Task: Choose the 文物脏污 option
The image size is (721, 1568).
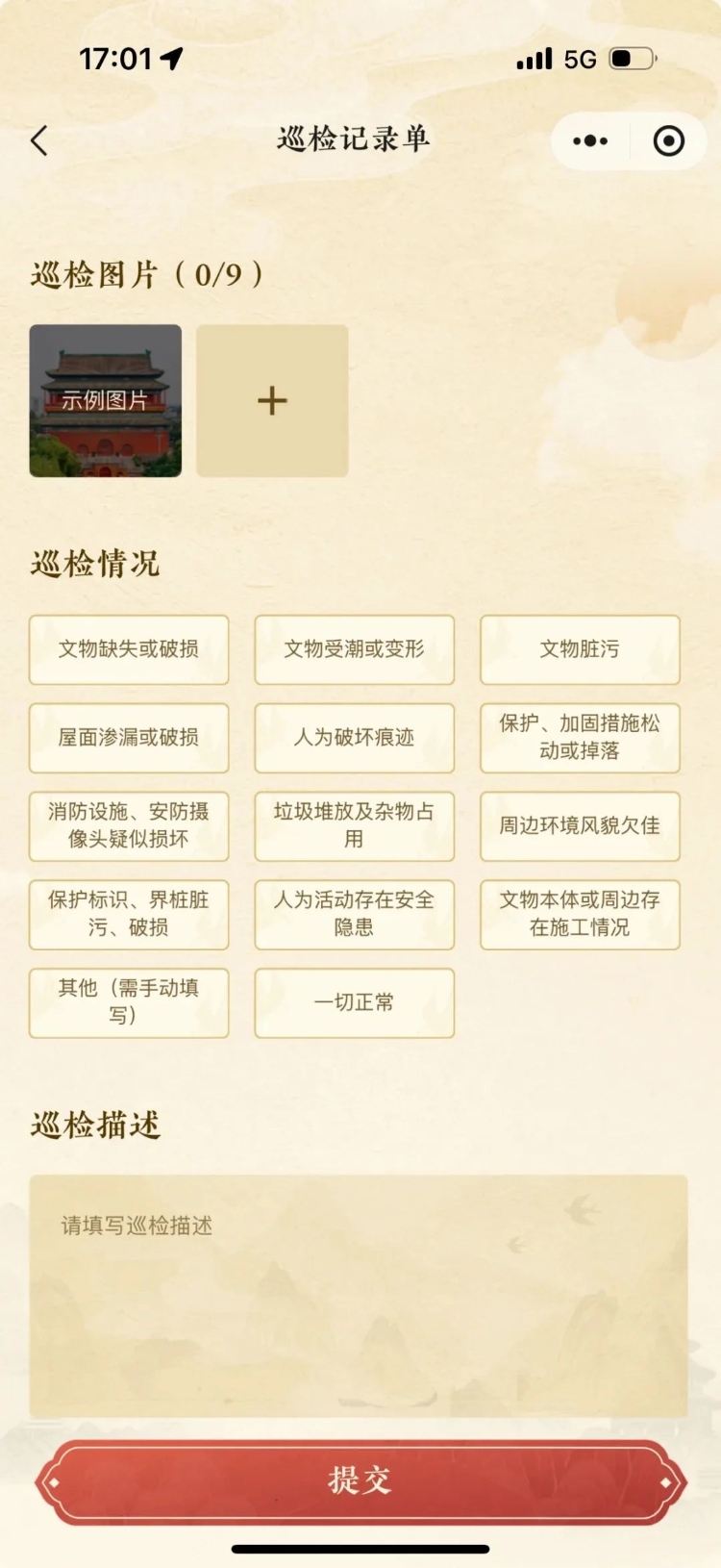Action: 580,649
